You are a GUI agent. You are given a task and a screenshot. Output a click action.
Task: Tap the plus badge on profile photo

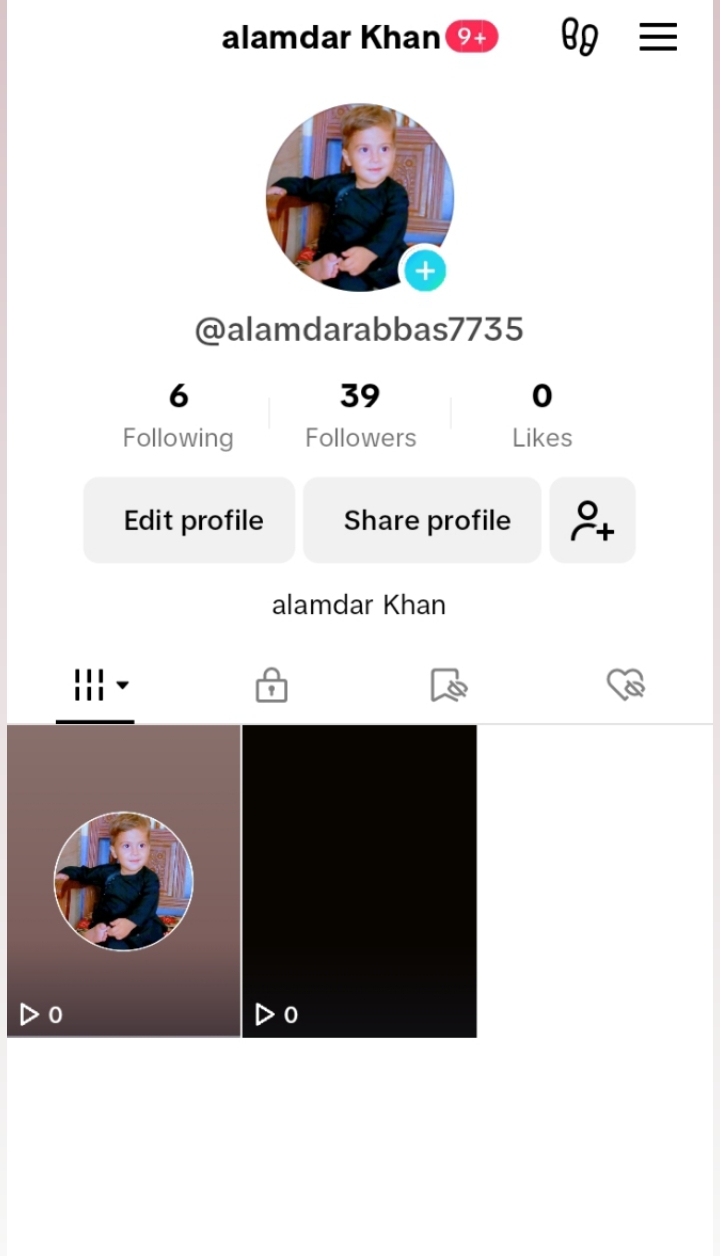click(x=425, y=270)
